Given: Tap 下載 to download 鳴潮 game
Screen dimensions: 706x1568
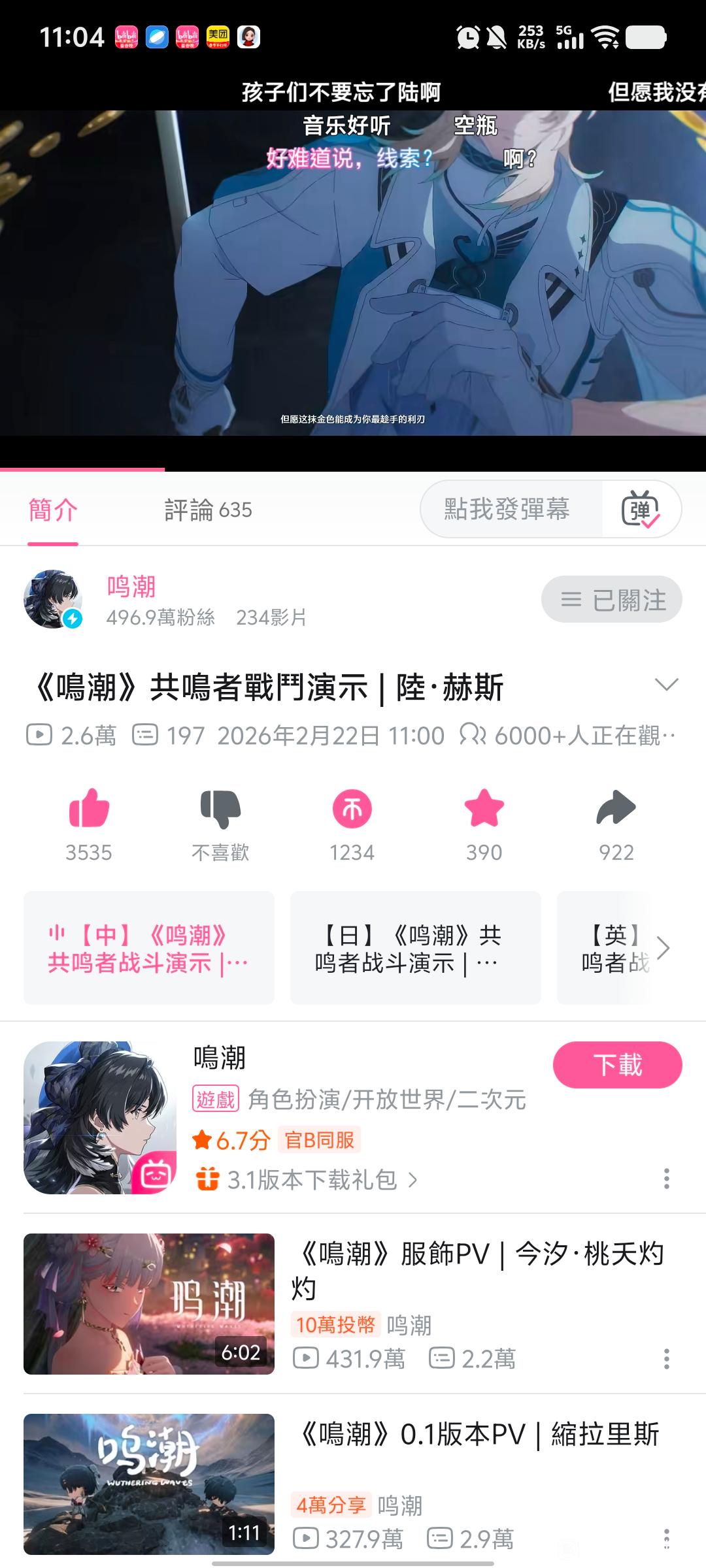Looking at the screenshot, I should (x=617, y=1065).
